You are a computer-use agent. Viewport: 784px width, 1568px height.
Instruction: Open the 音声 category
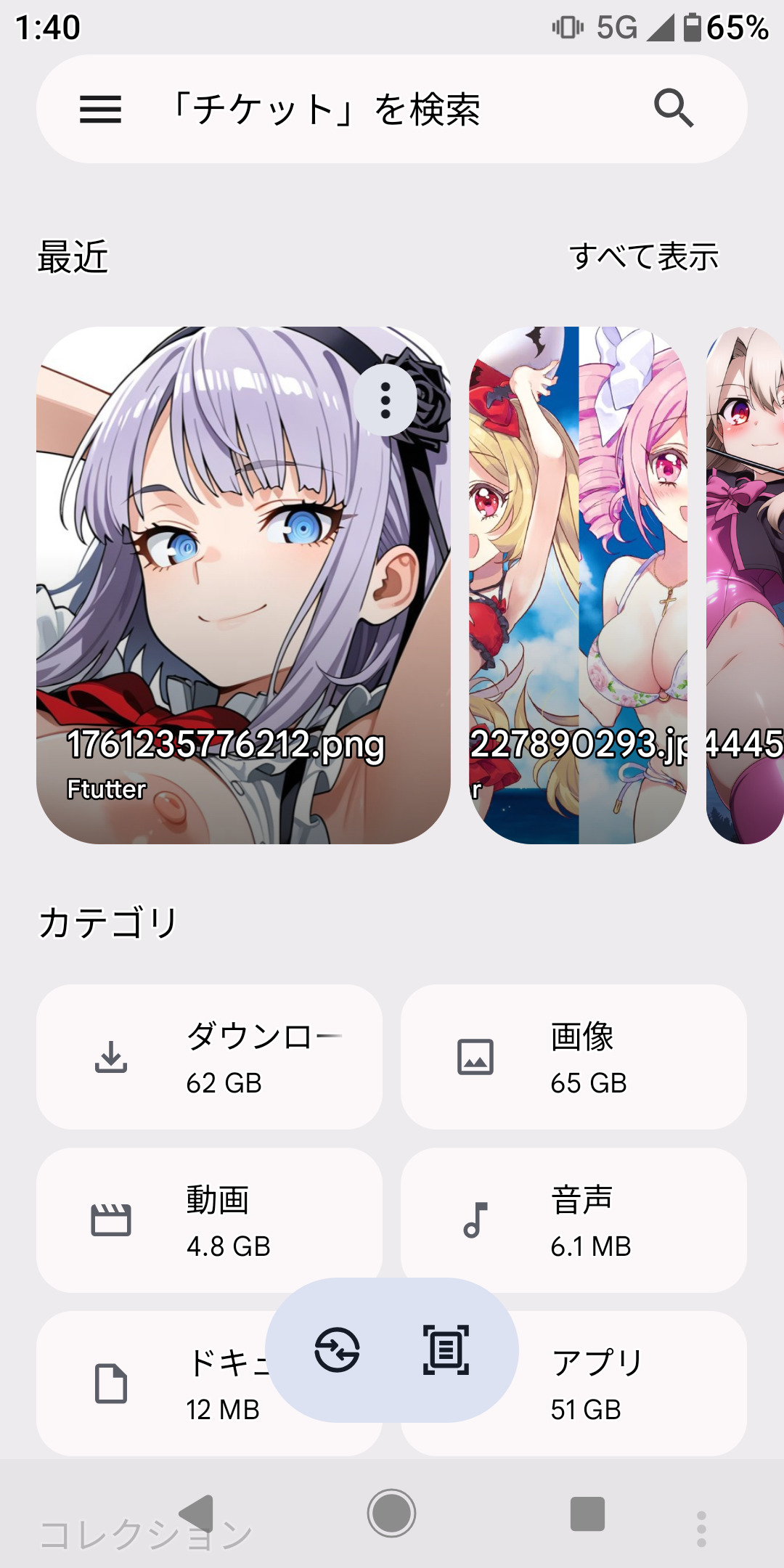(573, 1220)
